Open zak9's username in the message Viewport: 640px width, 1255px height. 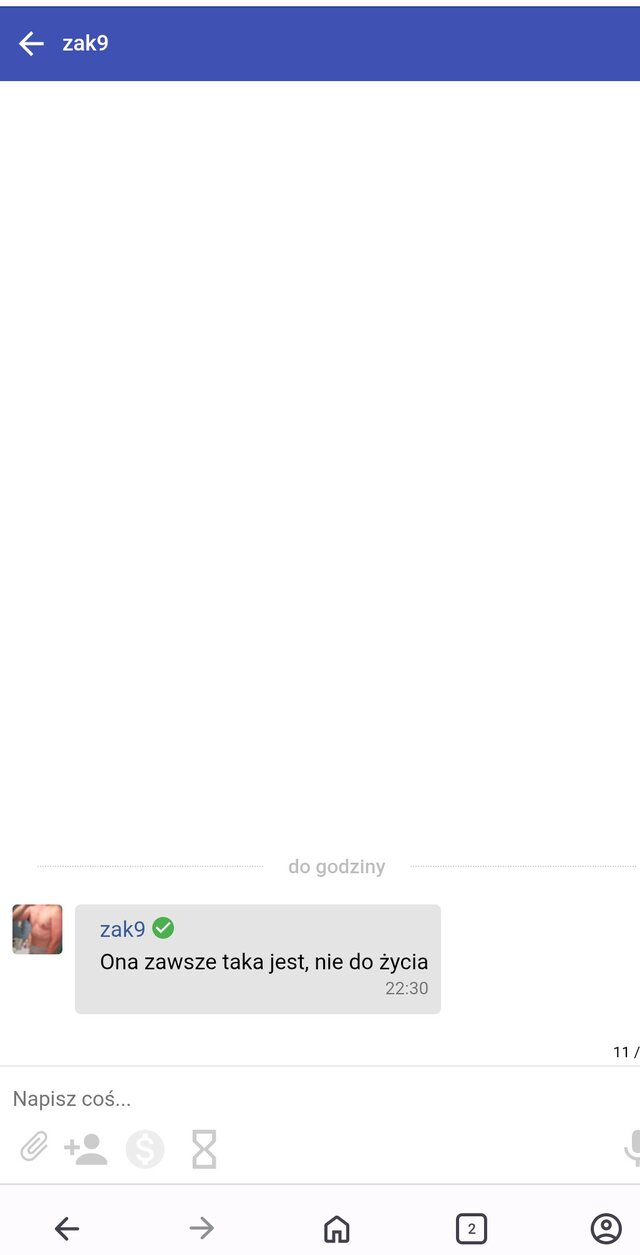click(122, 929)
